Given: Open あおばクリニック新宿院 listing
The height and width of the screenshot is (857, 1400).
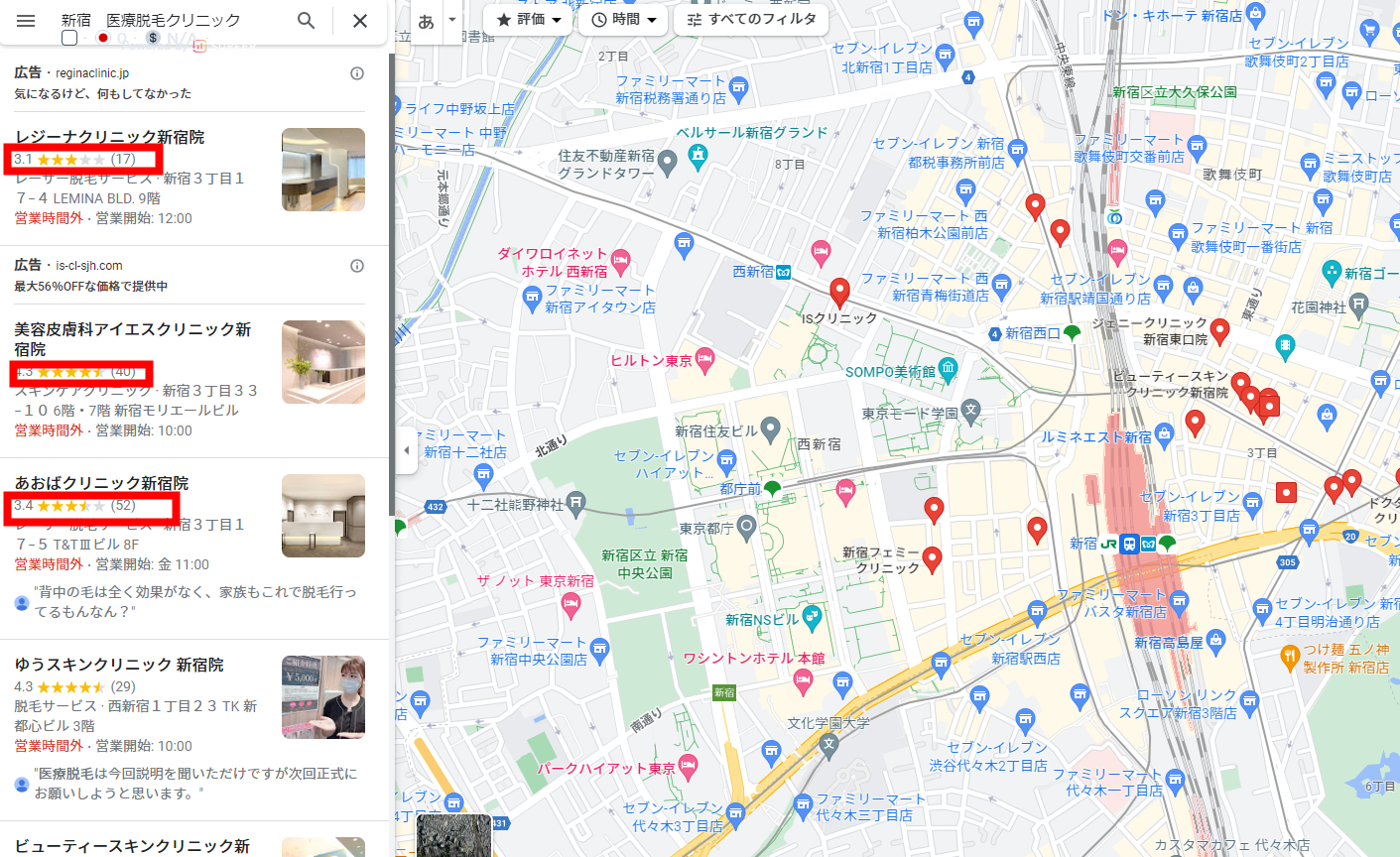Looking at the screenshot, I should 101,483.
